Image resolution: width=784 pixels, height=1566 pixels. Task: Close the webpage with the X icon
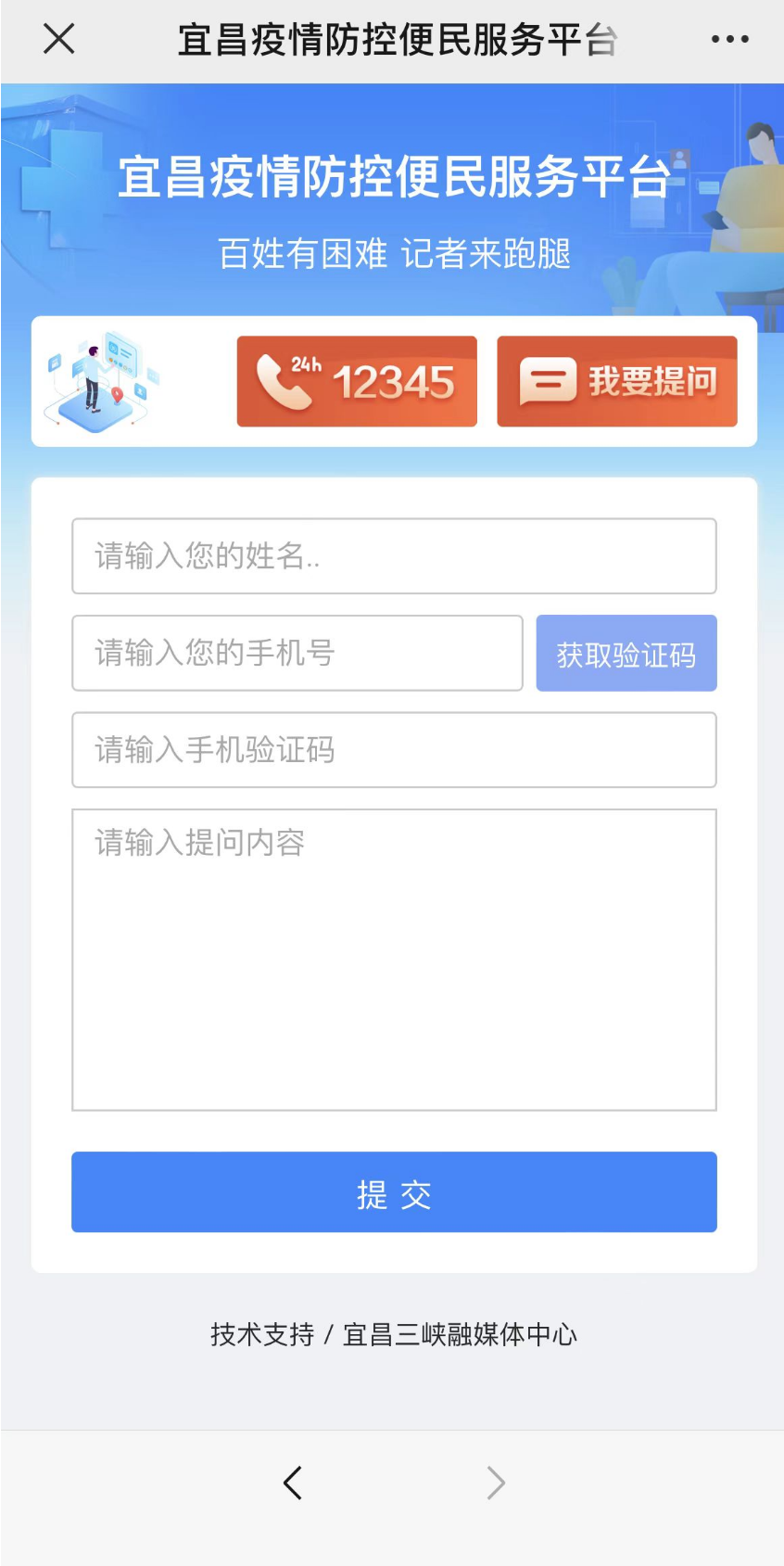(x=58, y=39)
